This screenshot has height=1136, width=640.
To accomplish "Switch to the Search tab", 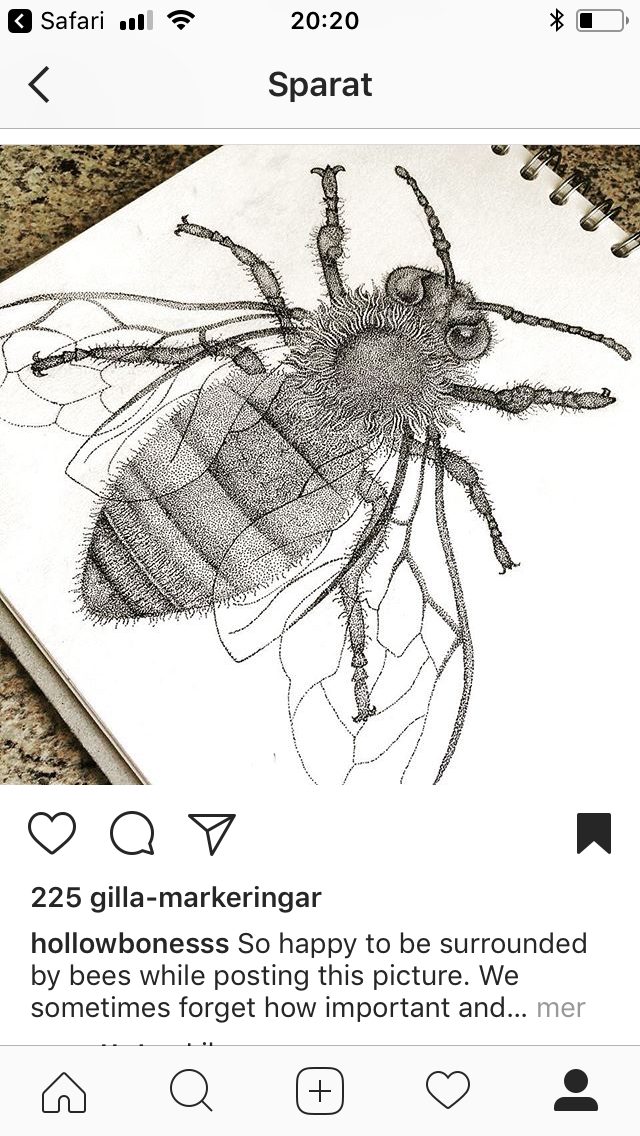I will point(191,1090).
